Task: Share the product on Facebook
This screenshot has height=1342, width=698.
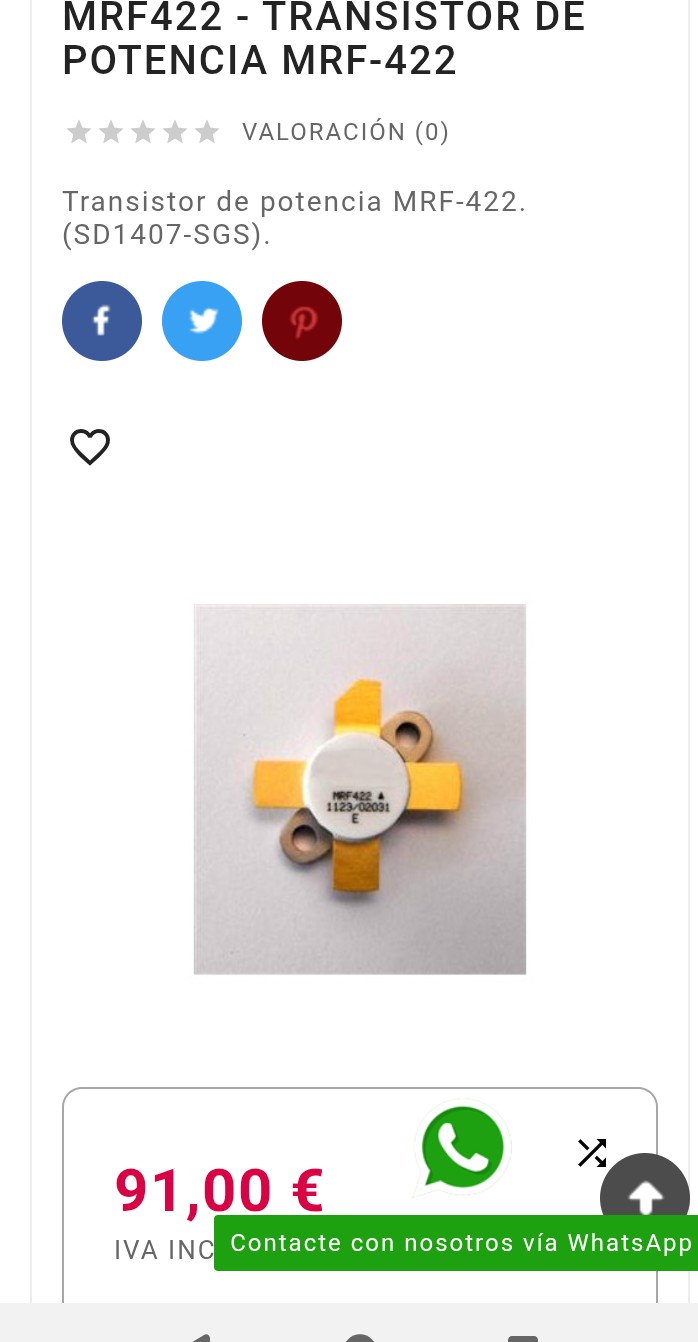Action: [102, 321]
